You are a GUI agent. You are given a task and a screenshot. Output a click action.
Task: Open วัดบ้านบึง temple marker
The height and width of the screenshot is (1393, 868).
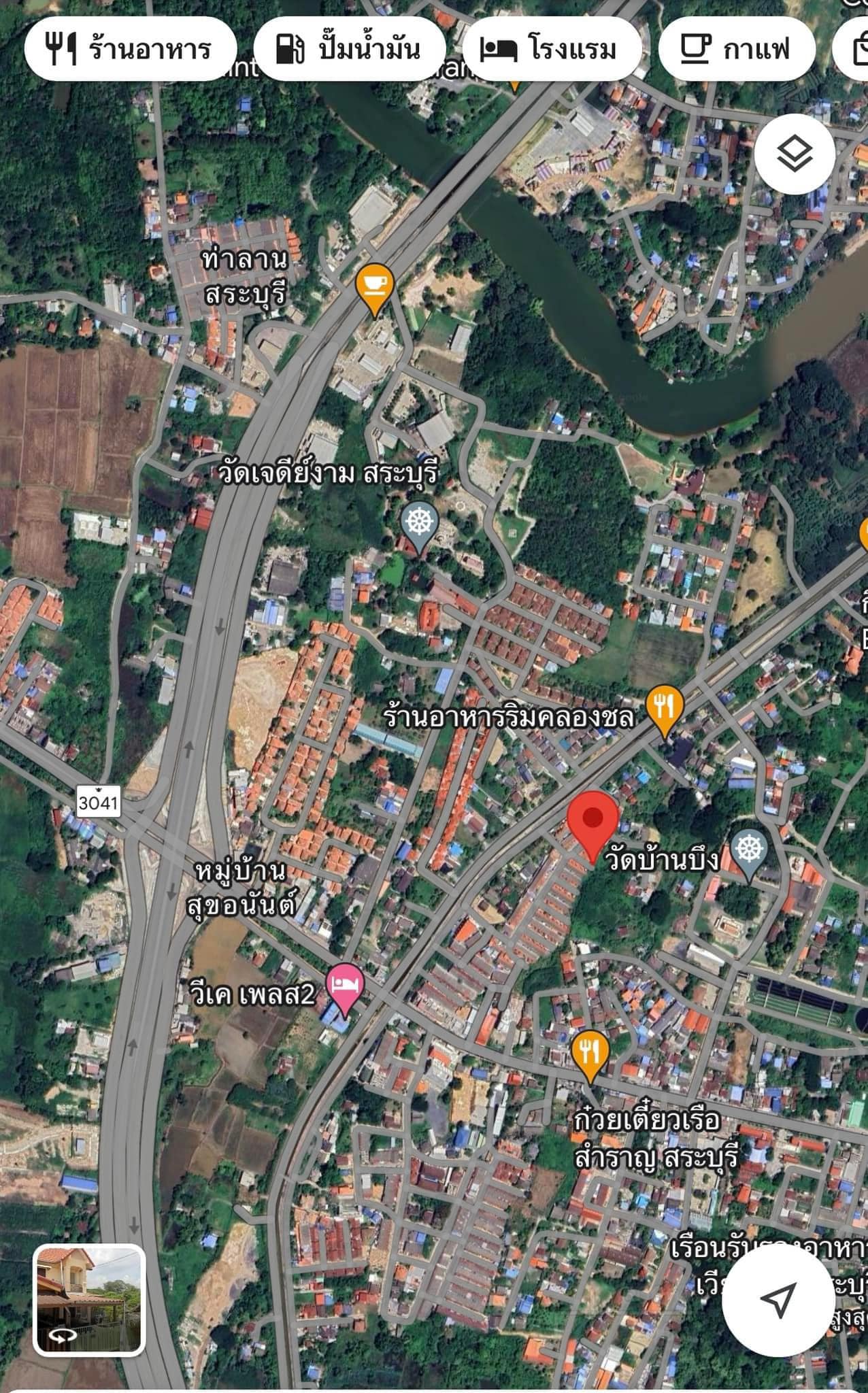click(x=750, y=853)
